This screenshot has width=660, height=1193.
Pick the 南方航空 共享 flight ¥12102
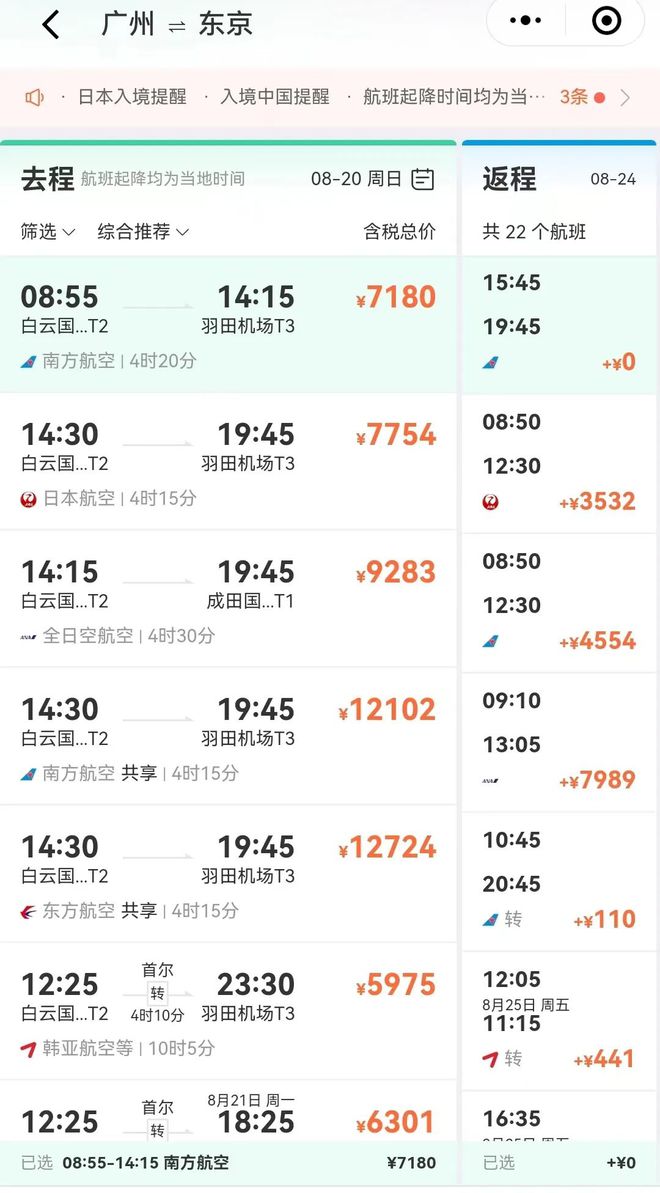(228, 737)
